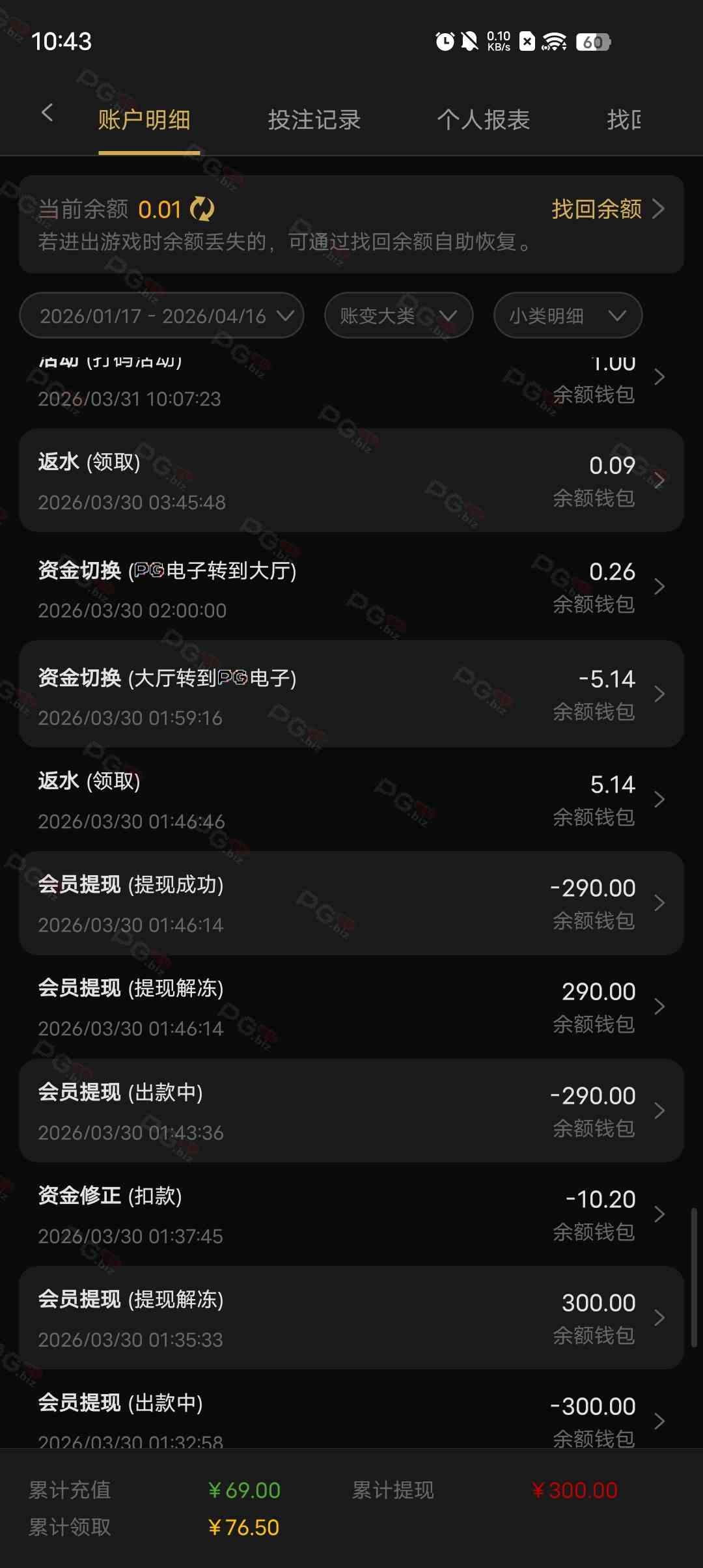View 会员提现 (提现解冻) record of 290.00
Image resolution: width=703 pixels, height=1568 pixels.
tap(351, 1007)
